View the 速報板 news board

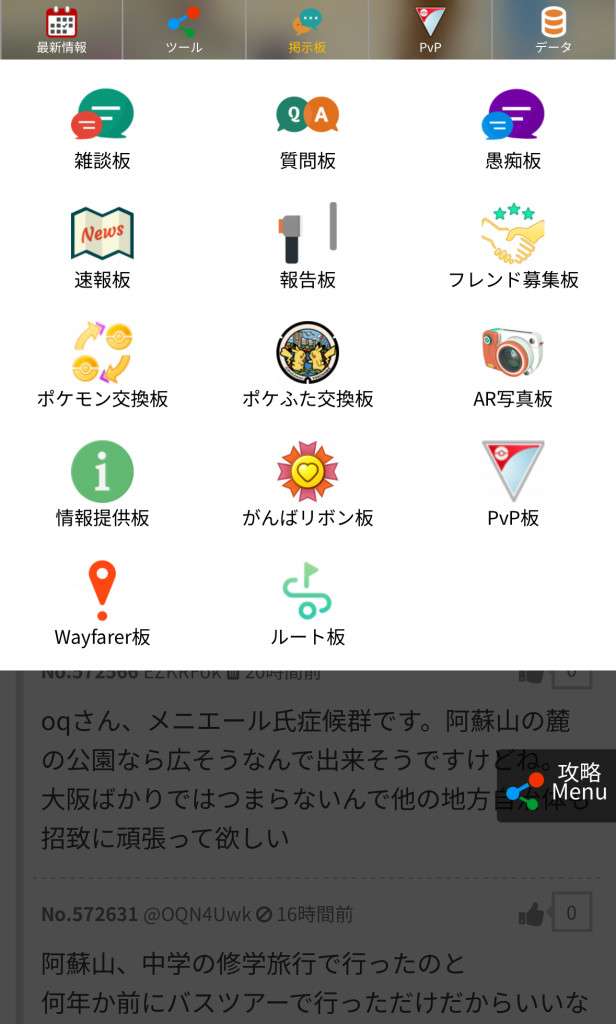tap(102, 248)
